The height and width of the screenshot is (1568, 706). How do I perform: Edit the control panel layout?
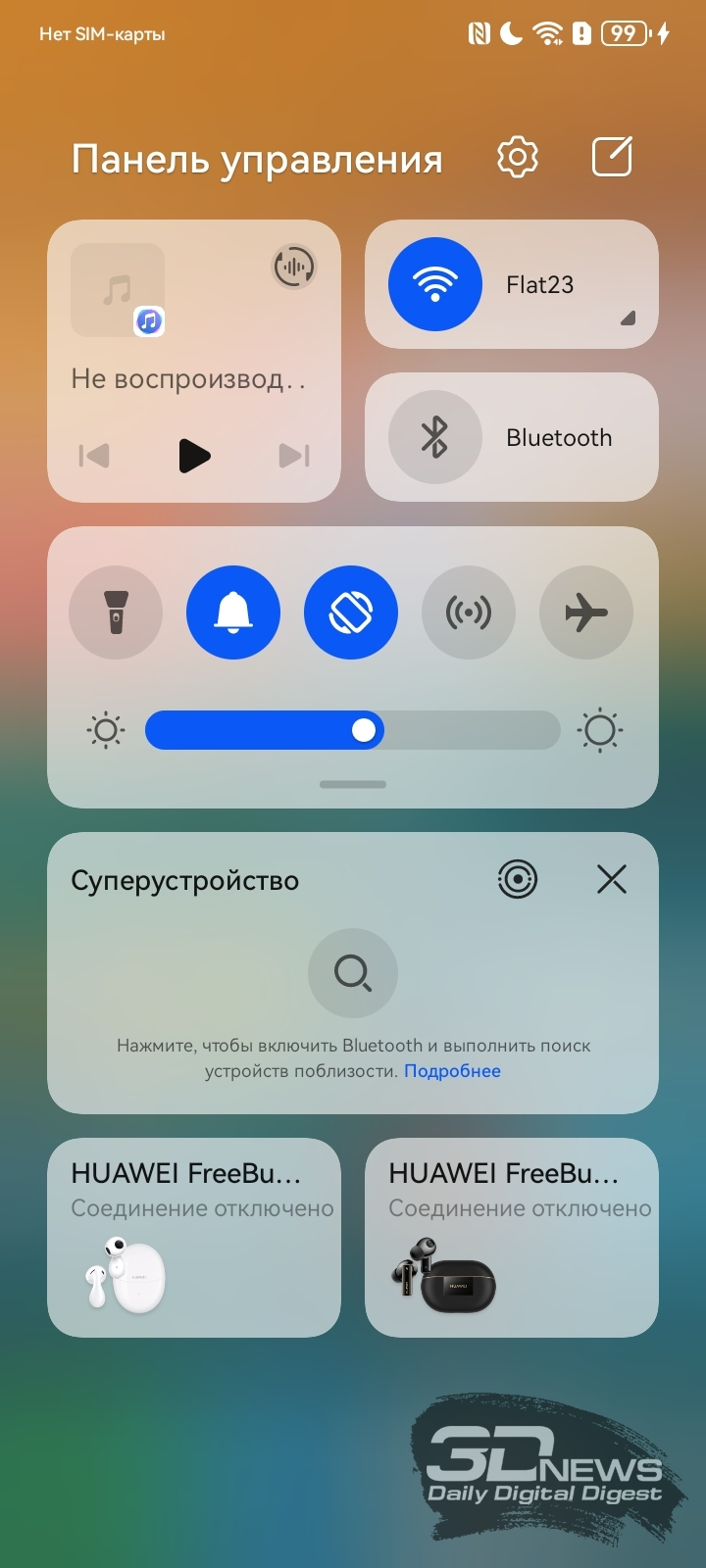612,157
